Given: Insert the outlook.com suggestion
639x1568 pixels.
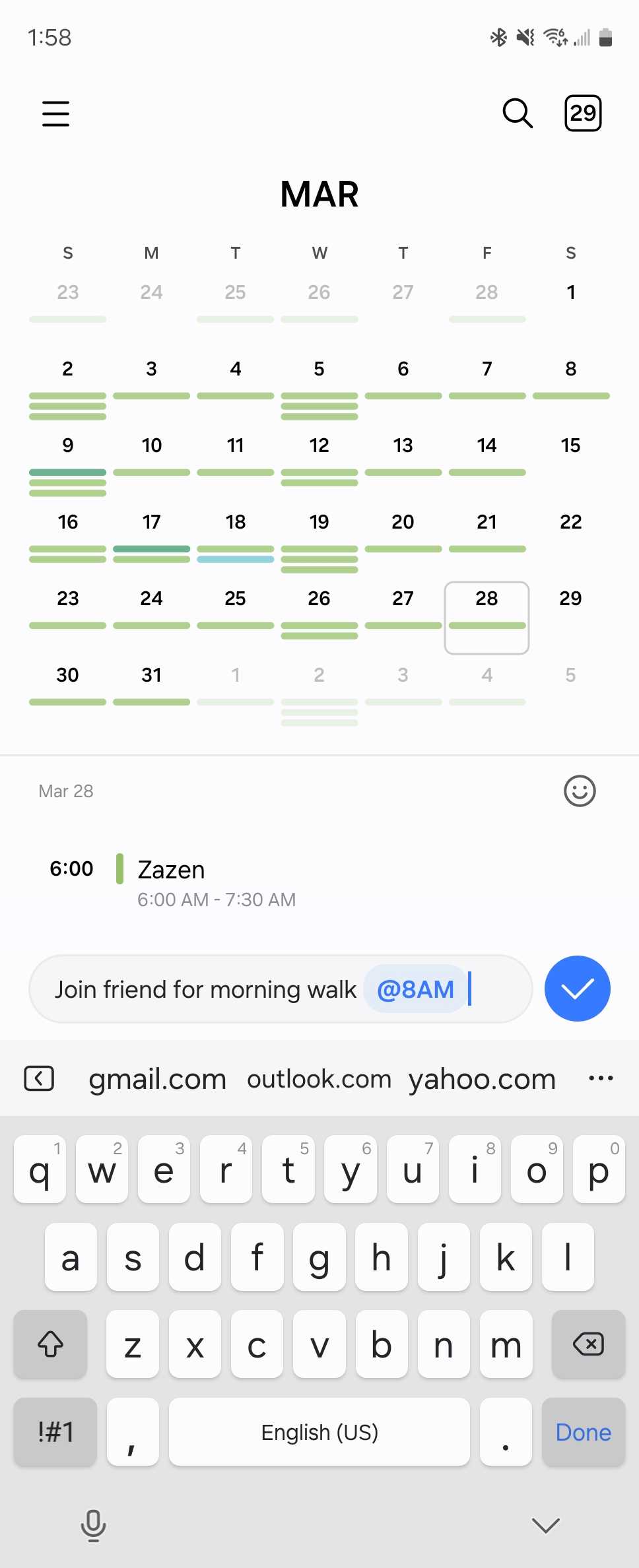Looking at the screenshot, I should pyautogui.click(x=319, y=1080).
